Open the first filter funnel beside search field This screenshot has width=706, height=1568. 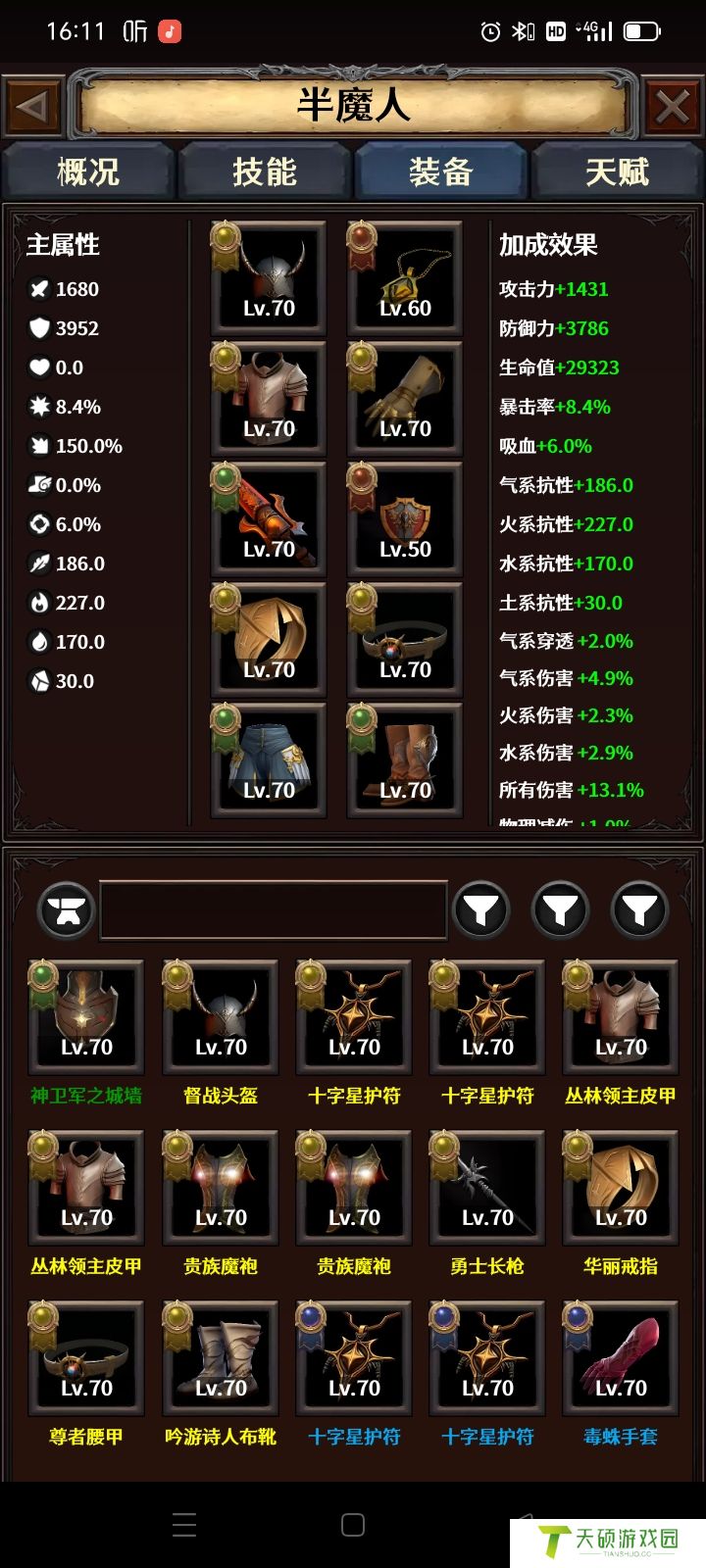click(480, 910)
